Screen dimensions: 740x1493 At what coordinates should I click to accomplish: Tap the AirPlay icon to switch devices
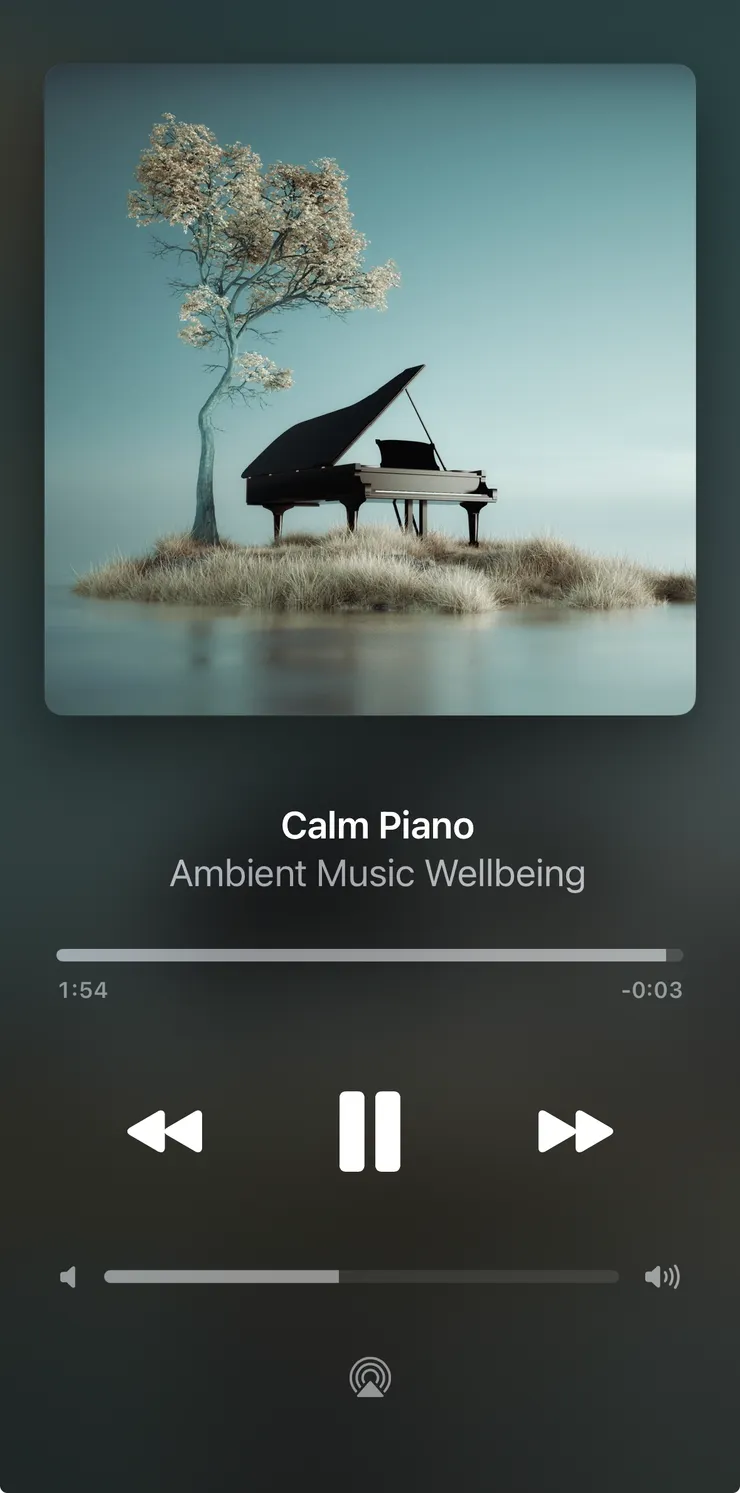370,1377
